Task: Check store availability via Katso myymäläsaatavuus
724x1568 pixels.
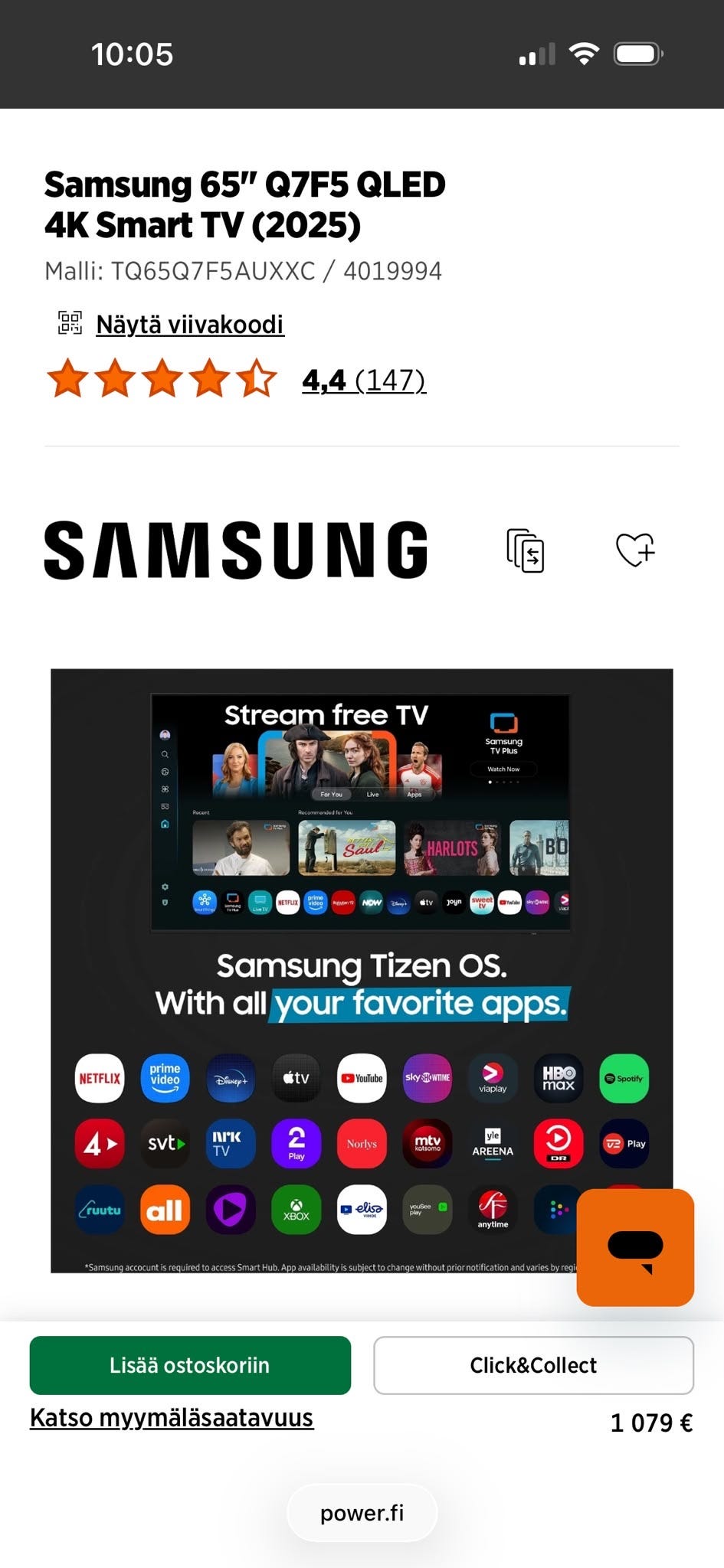Action: [x=172, y=1418]
